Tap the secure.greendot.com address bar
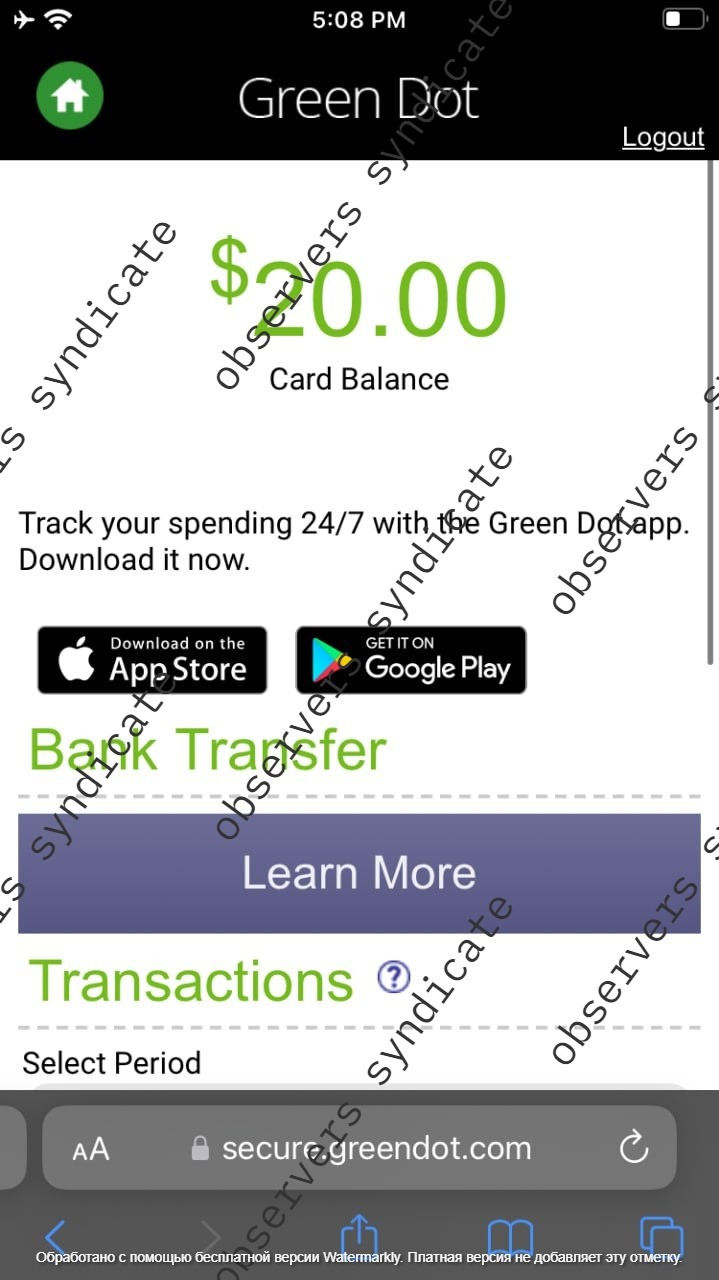This screenshot has height=1280, width=719. (x=376, y=1148)
